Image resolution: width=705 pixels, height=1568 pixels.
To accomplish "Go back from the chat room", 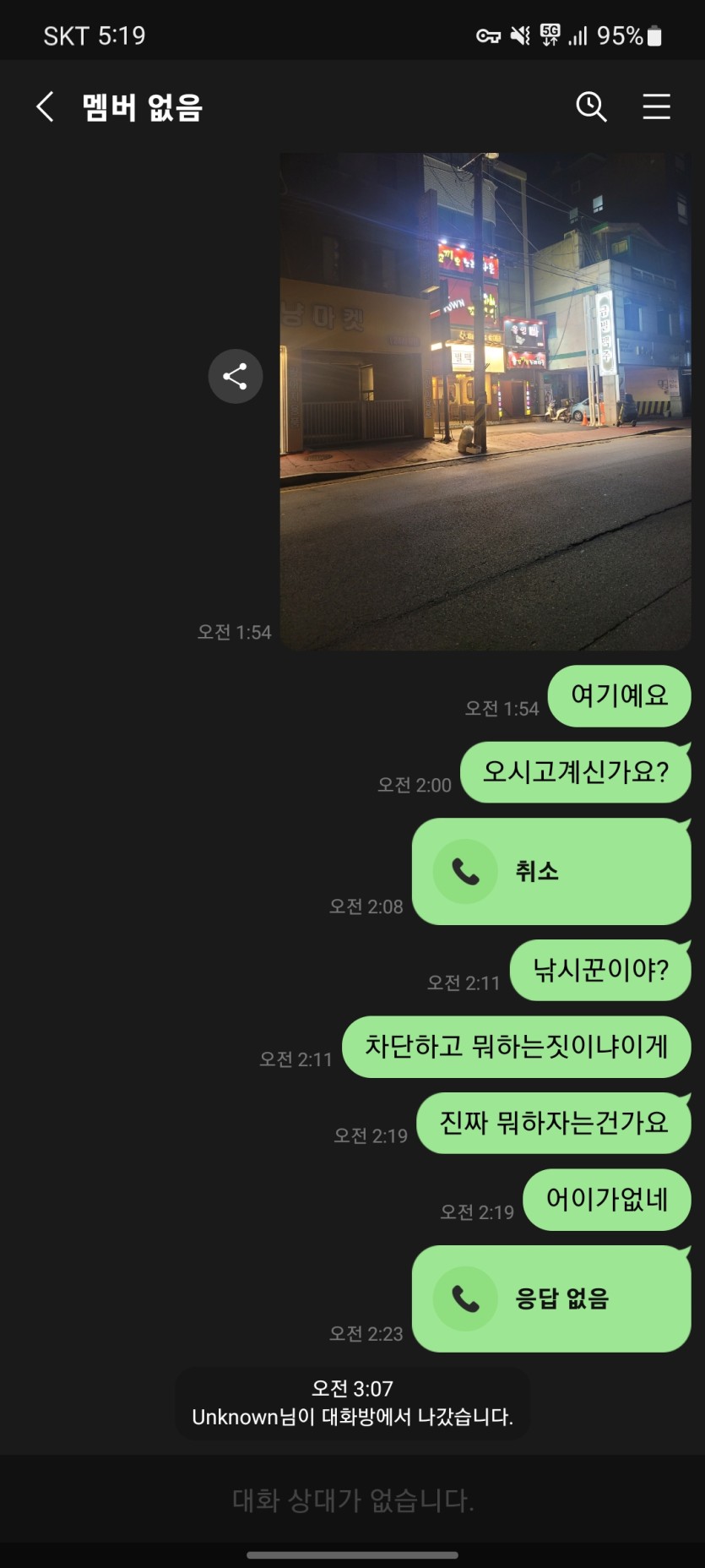I will point(46,107).
